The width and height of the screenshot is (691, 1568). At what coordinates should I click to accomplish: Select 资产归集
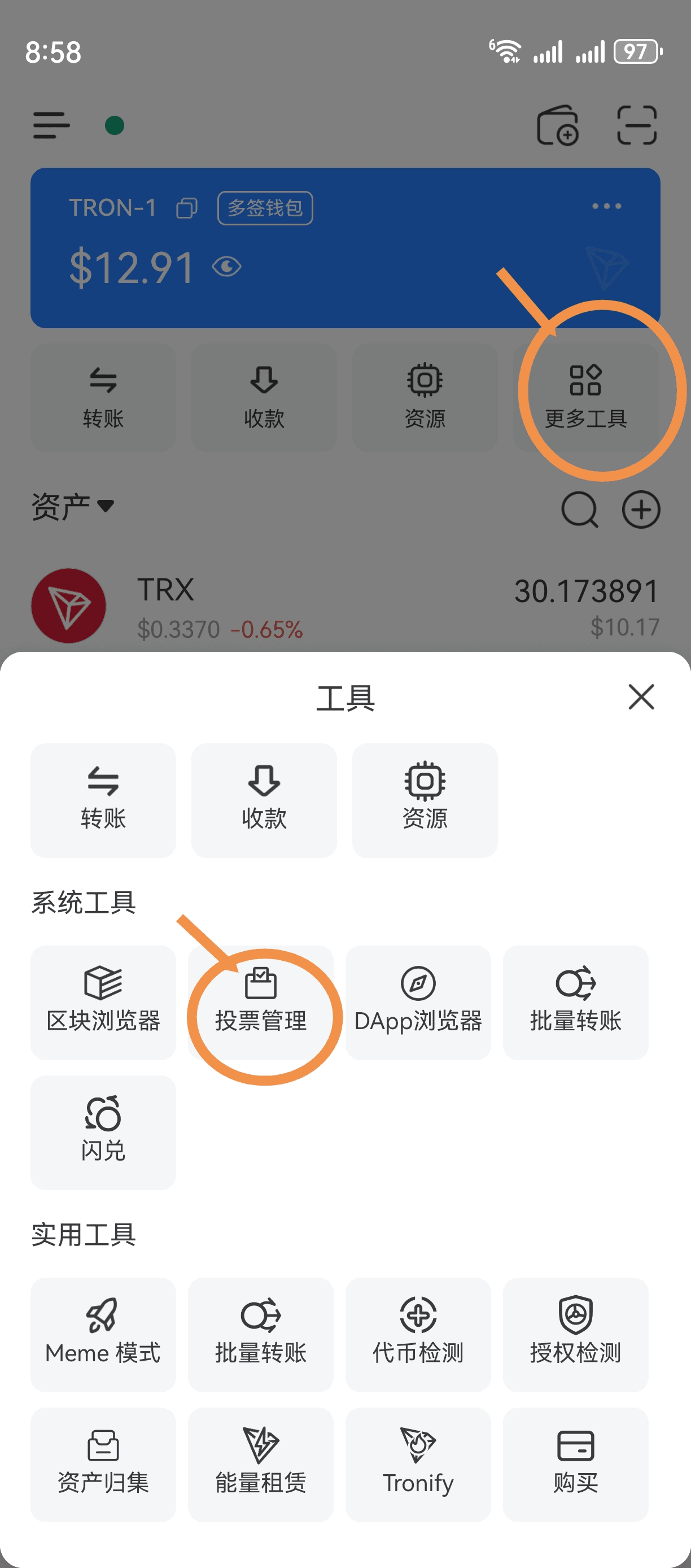coord(103,1464)
